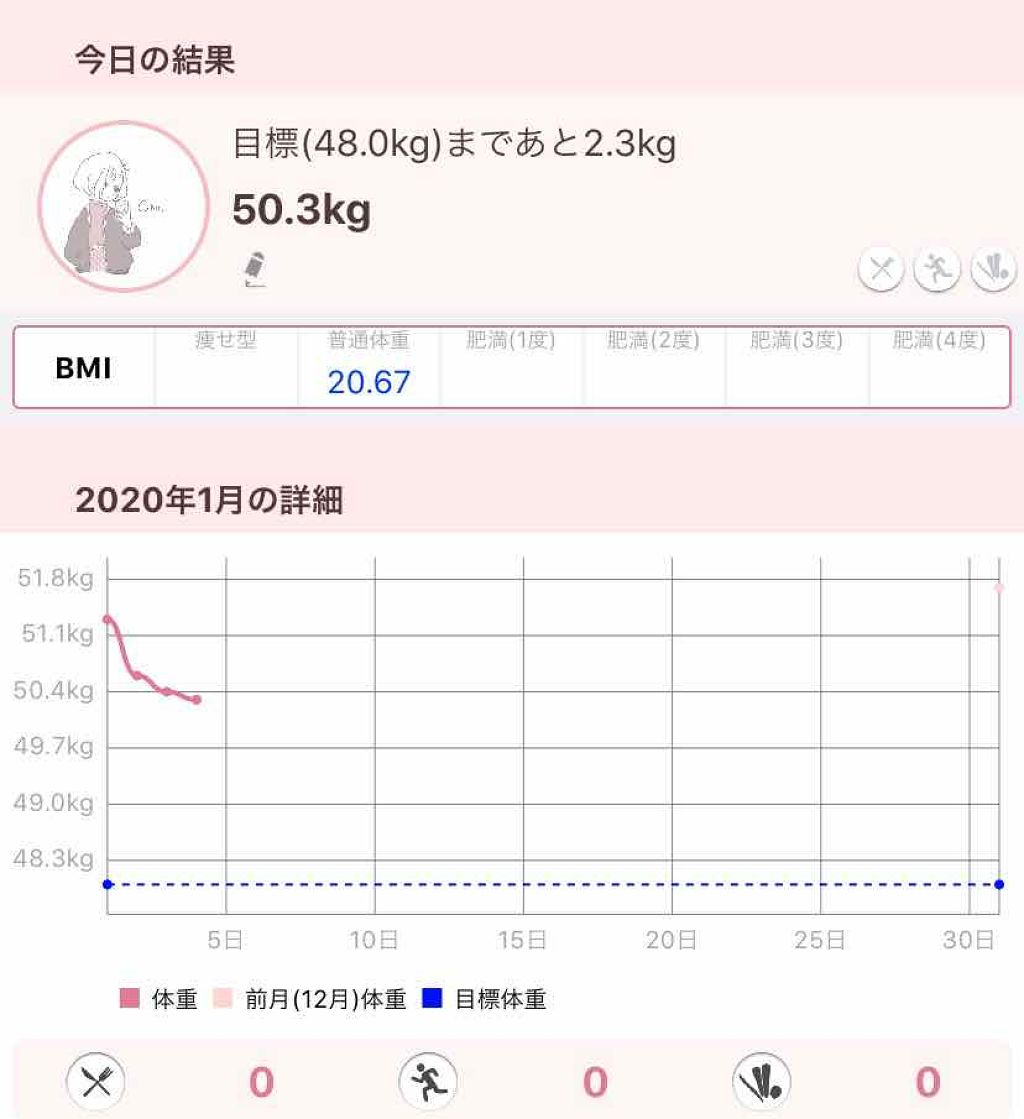Open body care log with the toothbrush icon
The height and width of the screenshot is (1119, 1024).
(990, 269)
